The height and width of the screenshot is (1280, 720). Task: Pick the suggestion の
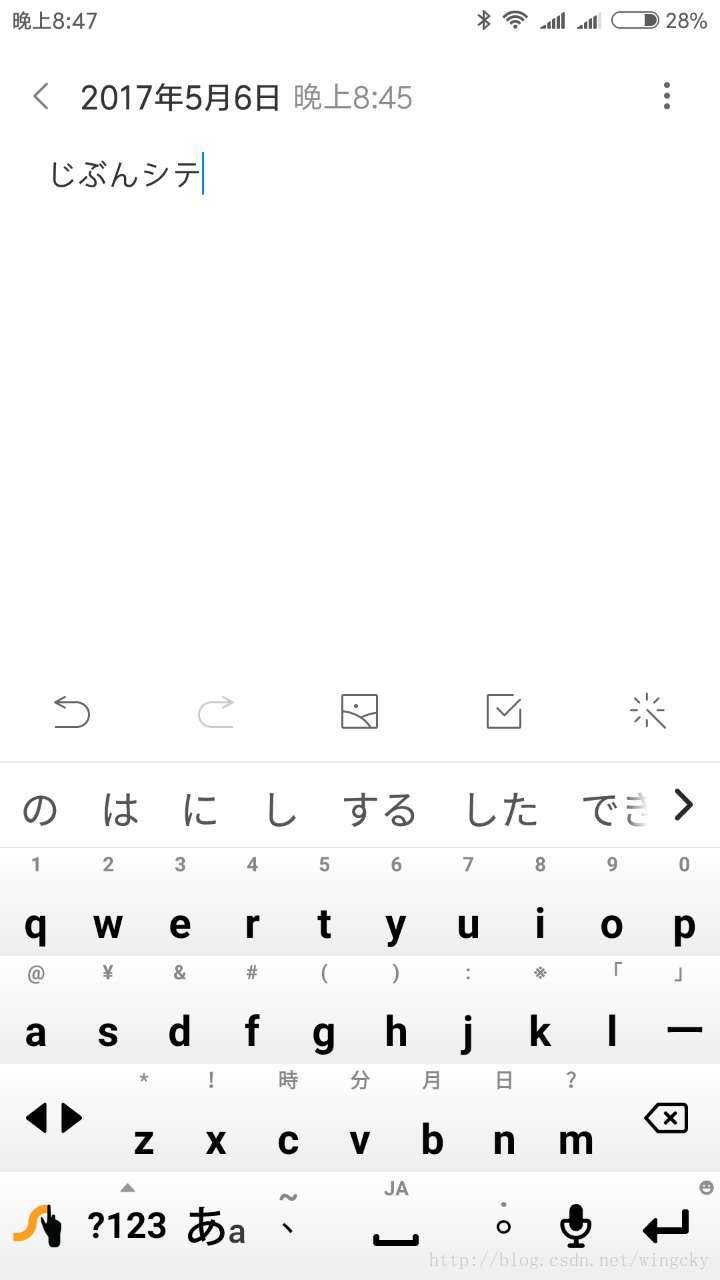pos(40,809)
